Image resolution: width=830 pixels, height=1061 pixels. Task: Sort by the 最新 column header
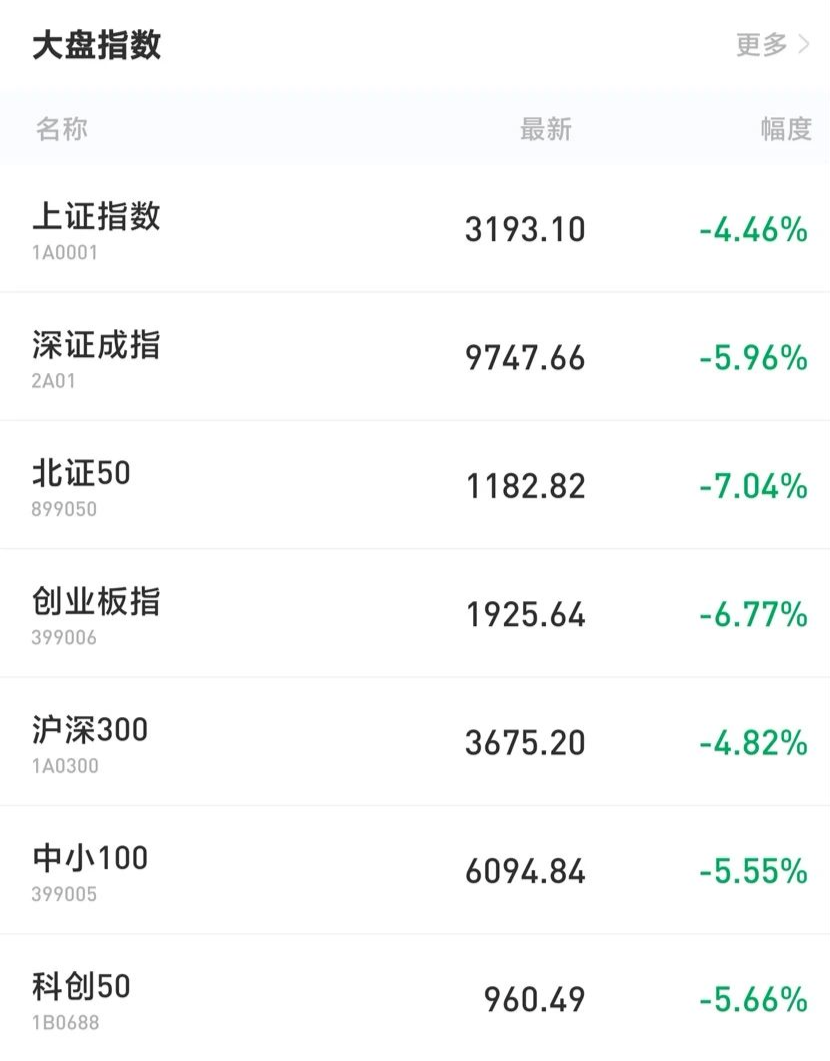(x=545, y=128)
